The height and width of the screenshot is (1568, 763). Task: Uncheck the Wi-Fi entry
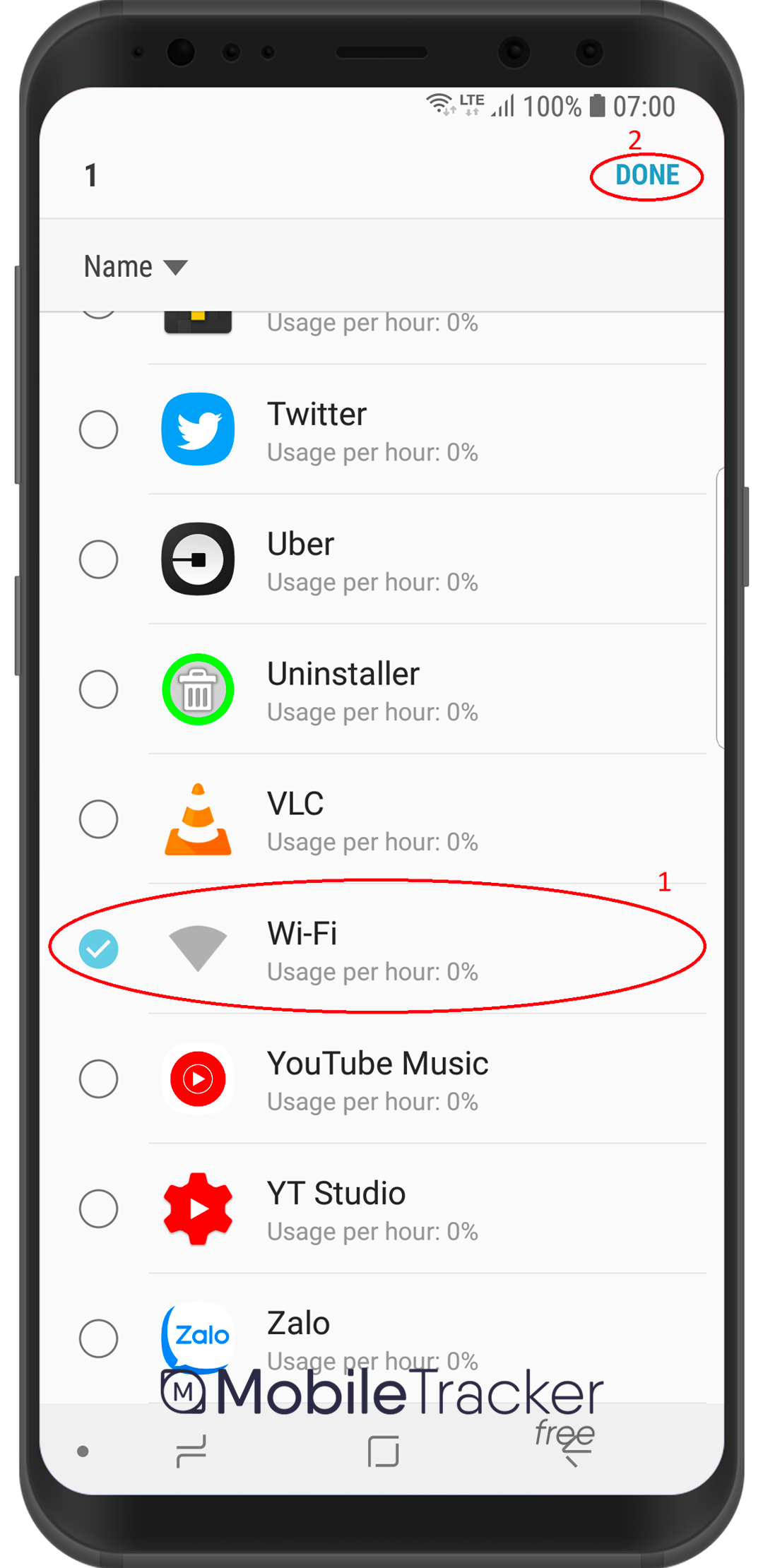click(x=98, y=949)
